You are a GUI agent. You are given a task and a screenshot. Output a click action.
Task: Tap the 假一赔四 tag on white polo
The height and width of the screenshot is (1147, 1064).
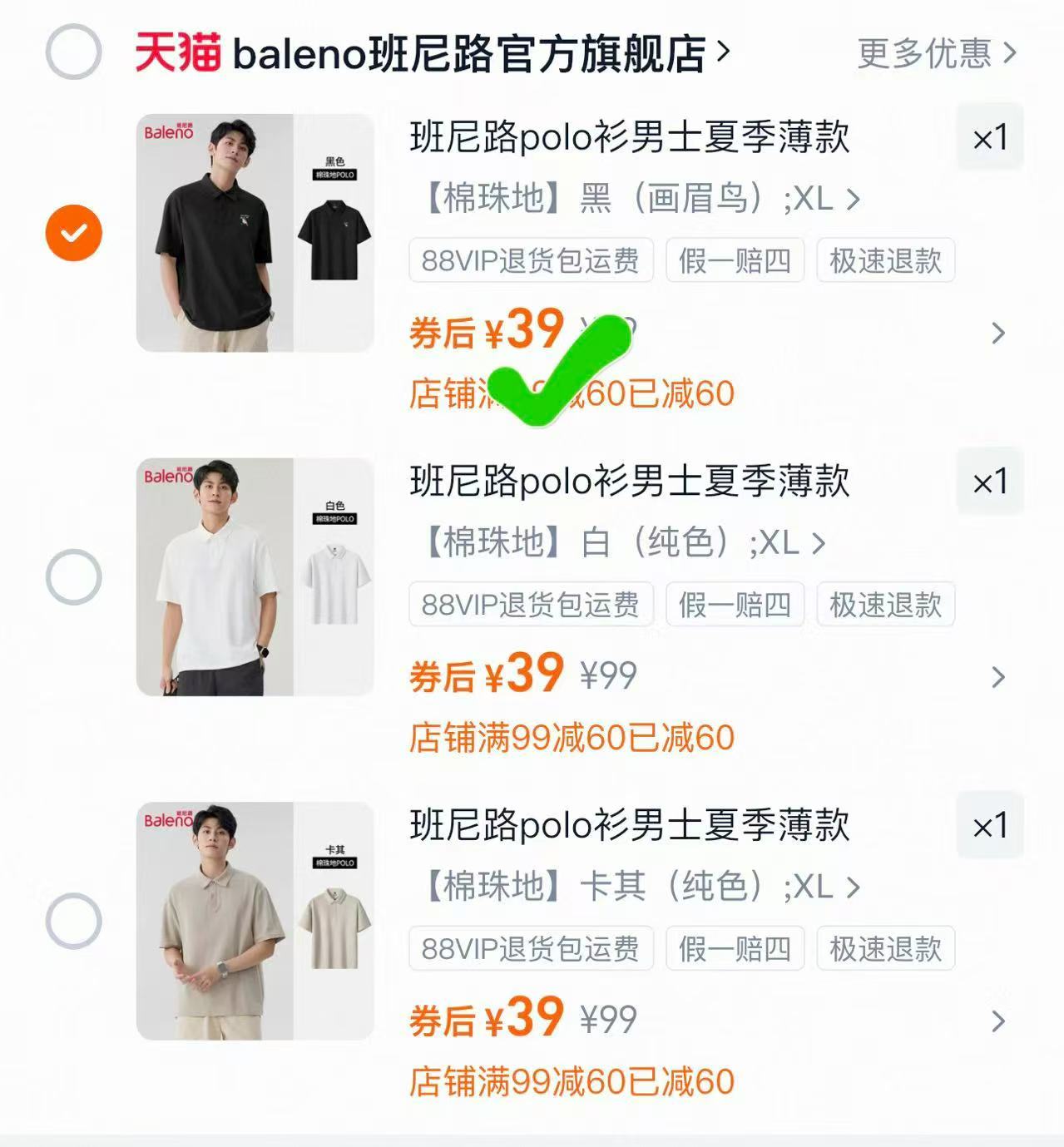click(735, 605)
